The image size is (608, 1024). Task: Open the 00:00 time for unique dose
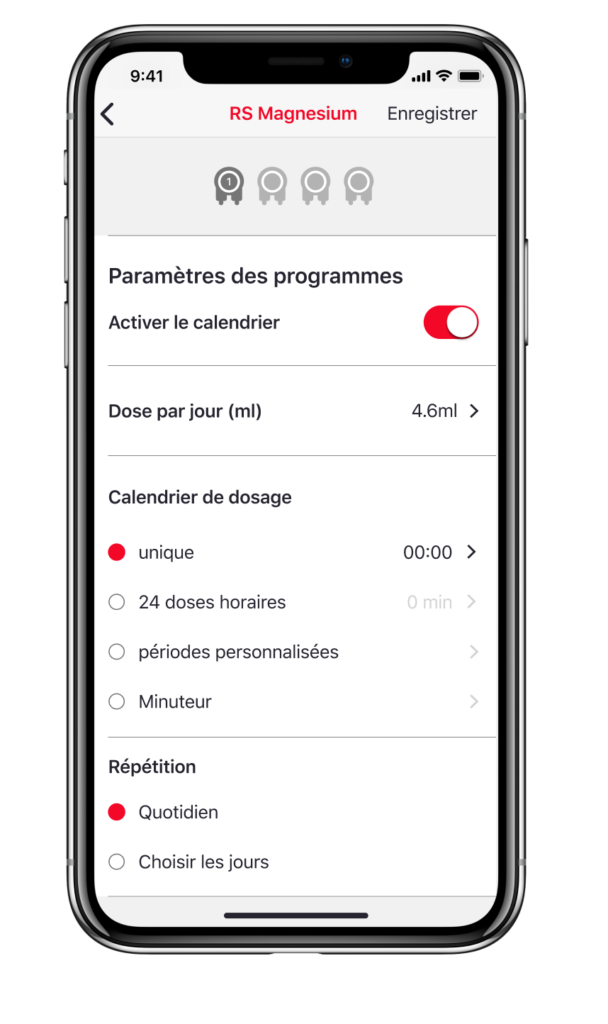click(x=438, y=552)
